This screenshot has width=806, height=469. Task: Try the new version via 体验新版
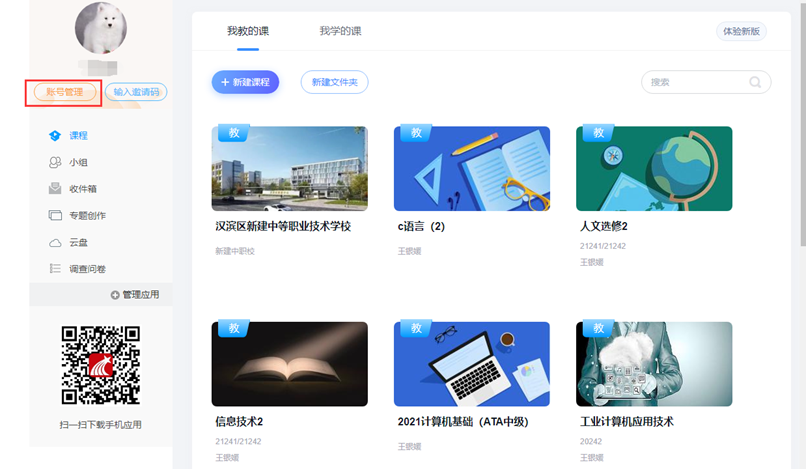(x=741, y=31)
